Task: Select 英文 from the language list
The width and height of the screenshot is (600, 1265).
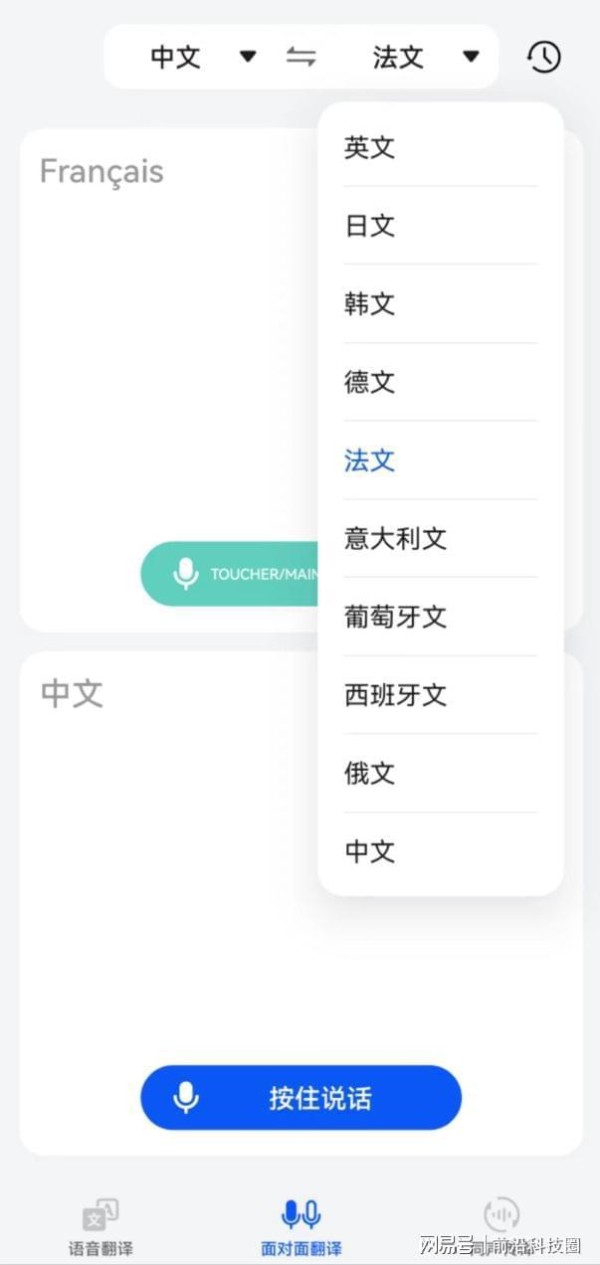Action: tap(440, 148)
